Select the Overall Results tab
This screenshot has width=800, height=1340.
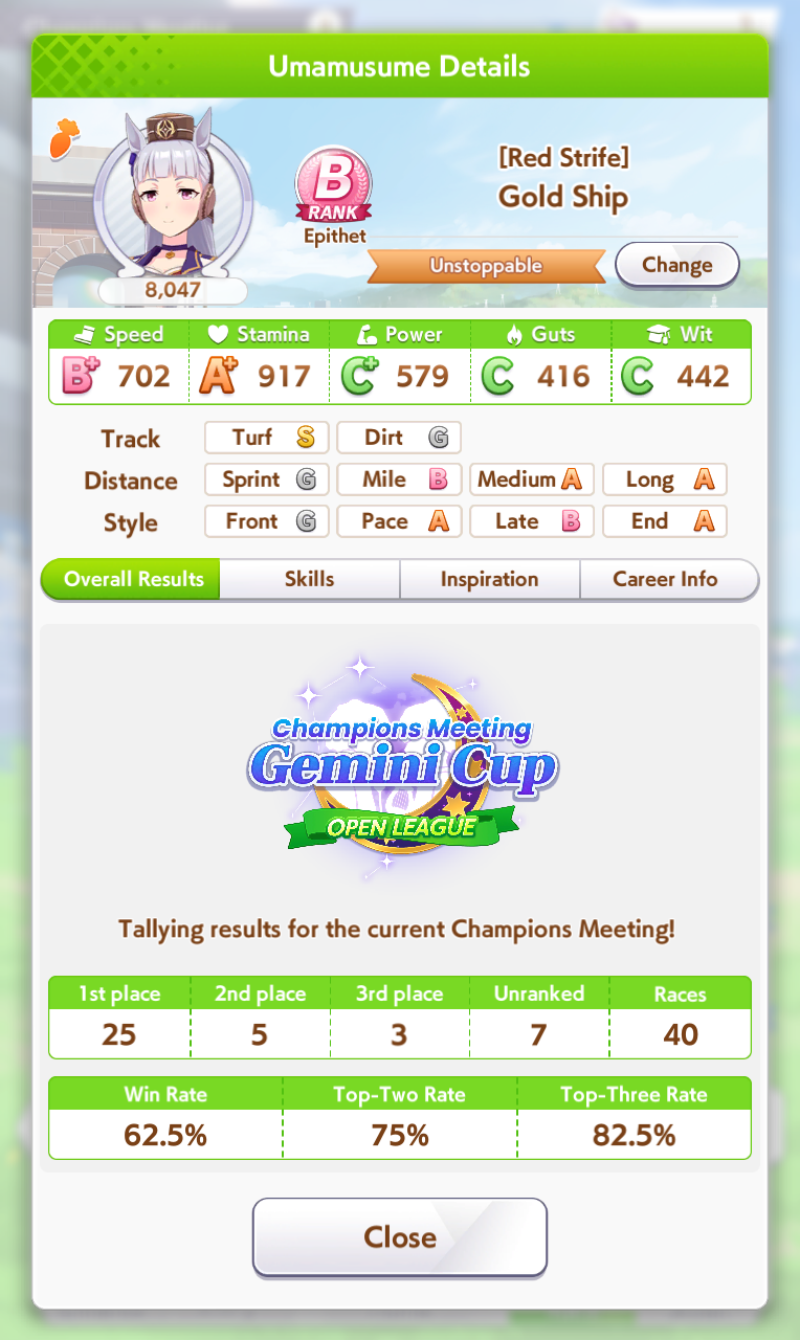tap(133, 579)
